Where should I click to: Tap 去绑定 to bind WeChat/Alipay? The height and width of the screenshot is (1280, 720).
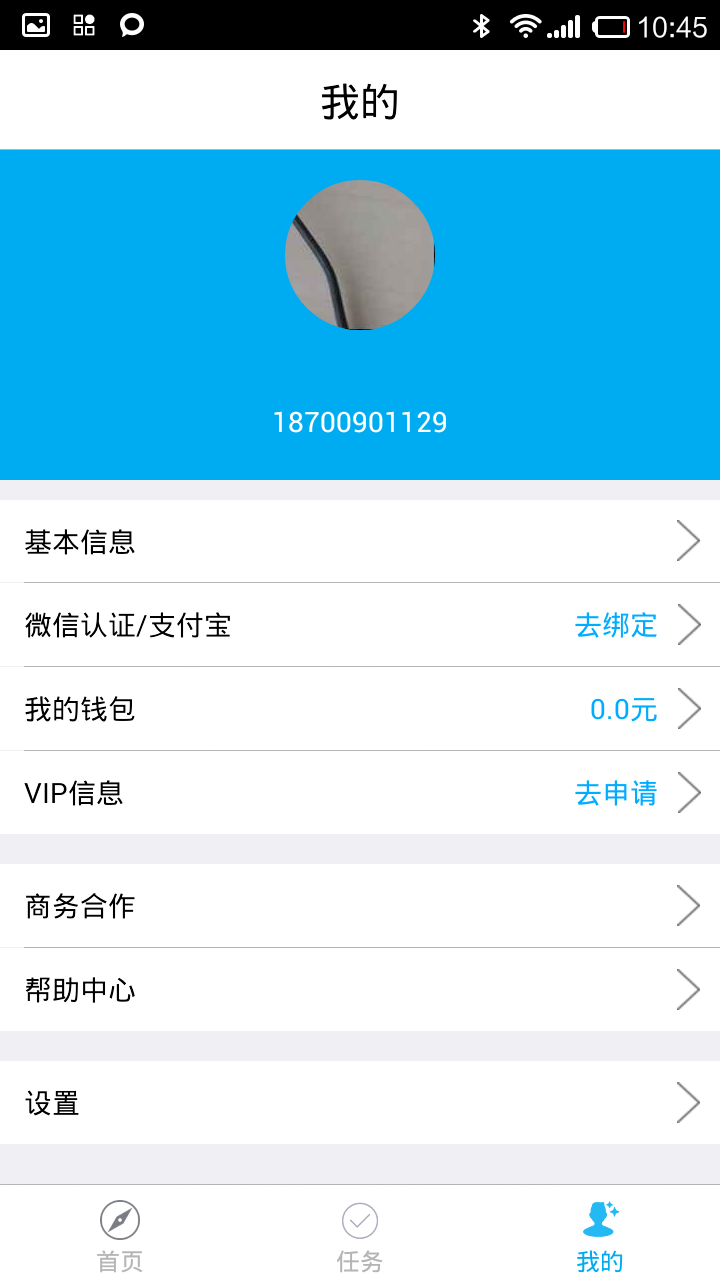615,624
